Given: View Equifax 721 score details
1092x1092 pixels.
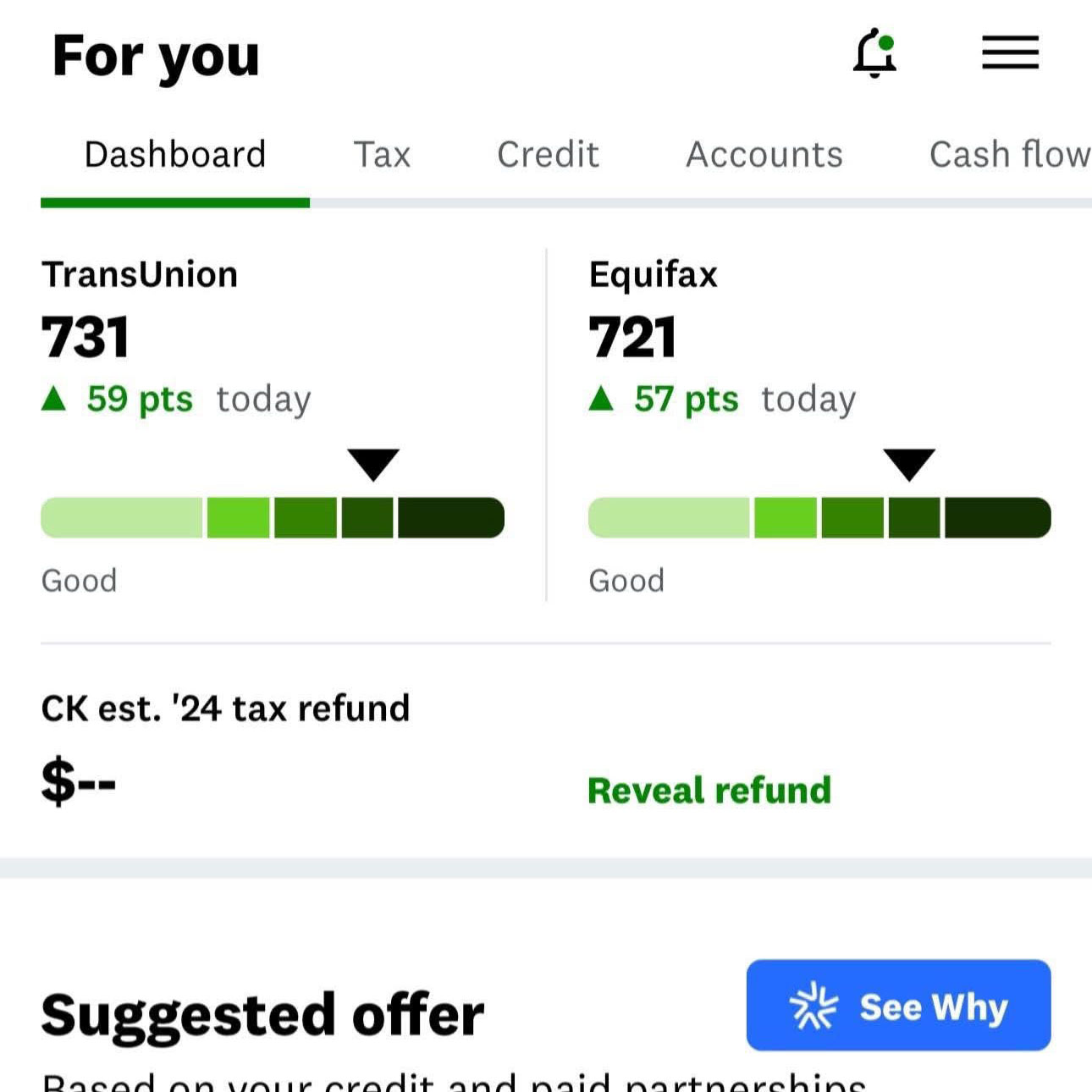Looking at the screenshot, I should click(x=632, y=337).
